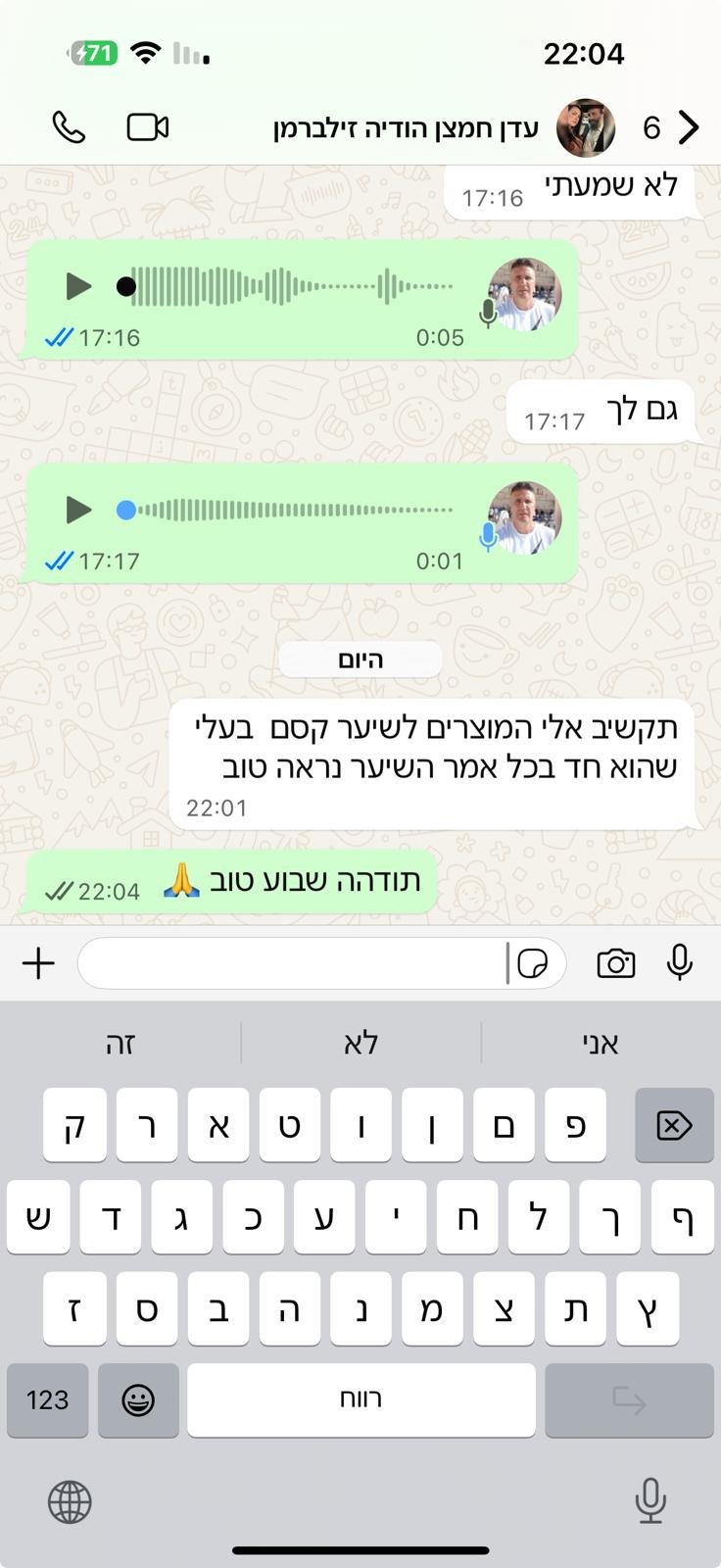
Task: Insert the suggested word אני
Action: (x=601, y=1044)
